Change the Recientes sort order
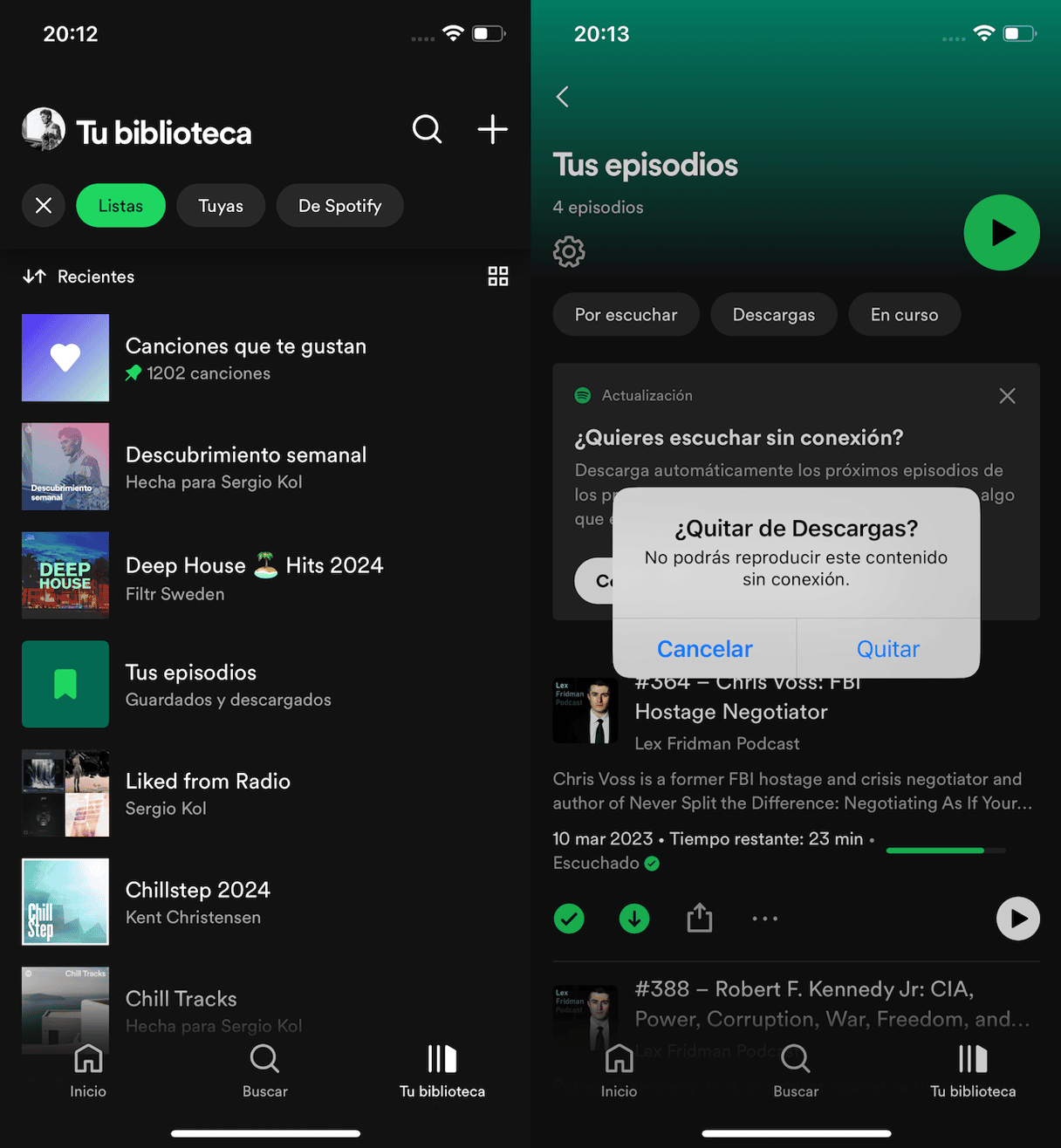The image size is (1061, 1148). point(79,277)
